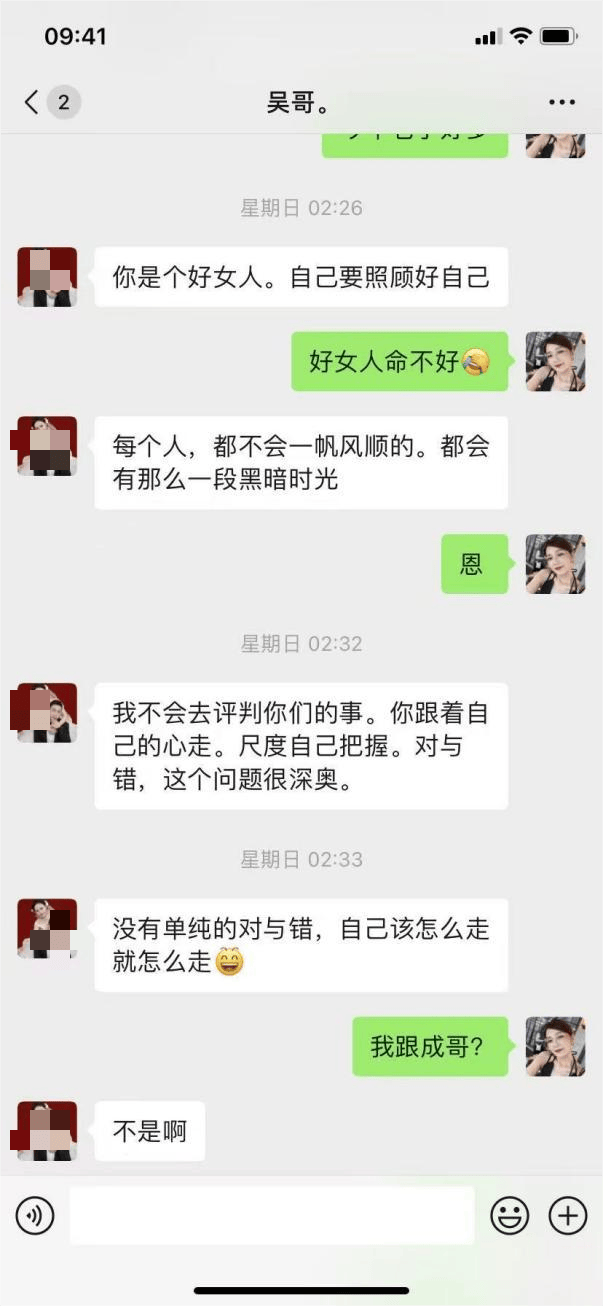The image size is (603, 1306).
Task: Open my avatar beside 好女人命不好 message
Action: [x=555, y=361]
